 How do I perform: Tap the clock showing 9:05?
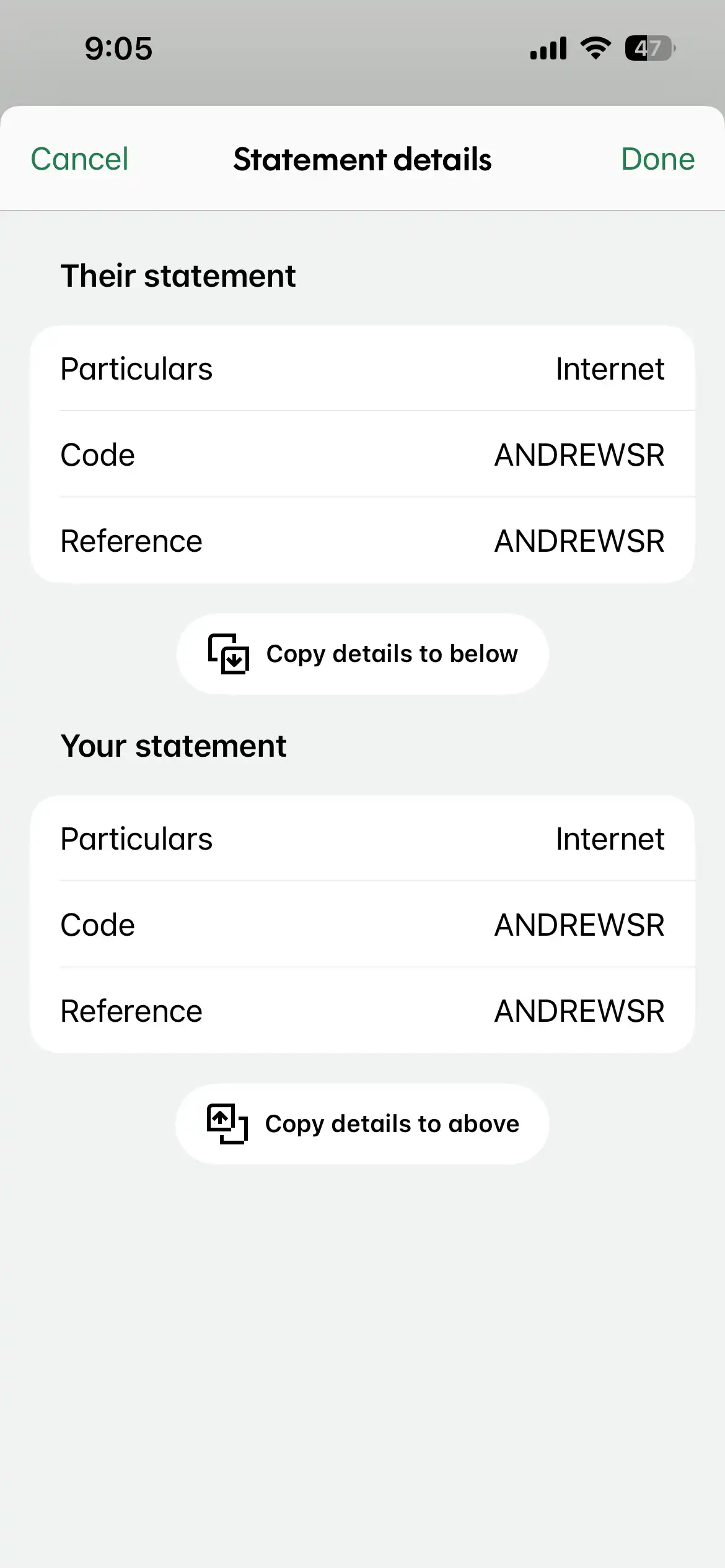coord(118,48)
